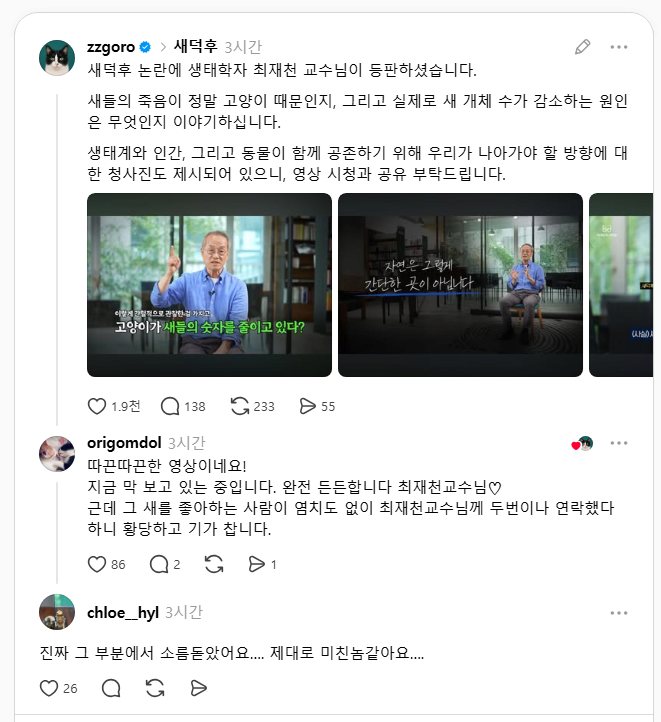This screenshot has height=722, width=661.
Task: Open the overflow menu on origomdol's reply
Action: click(619, 443)
